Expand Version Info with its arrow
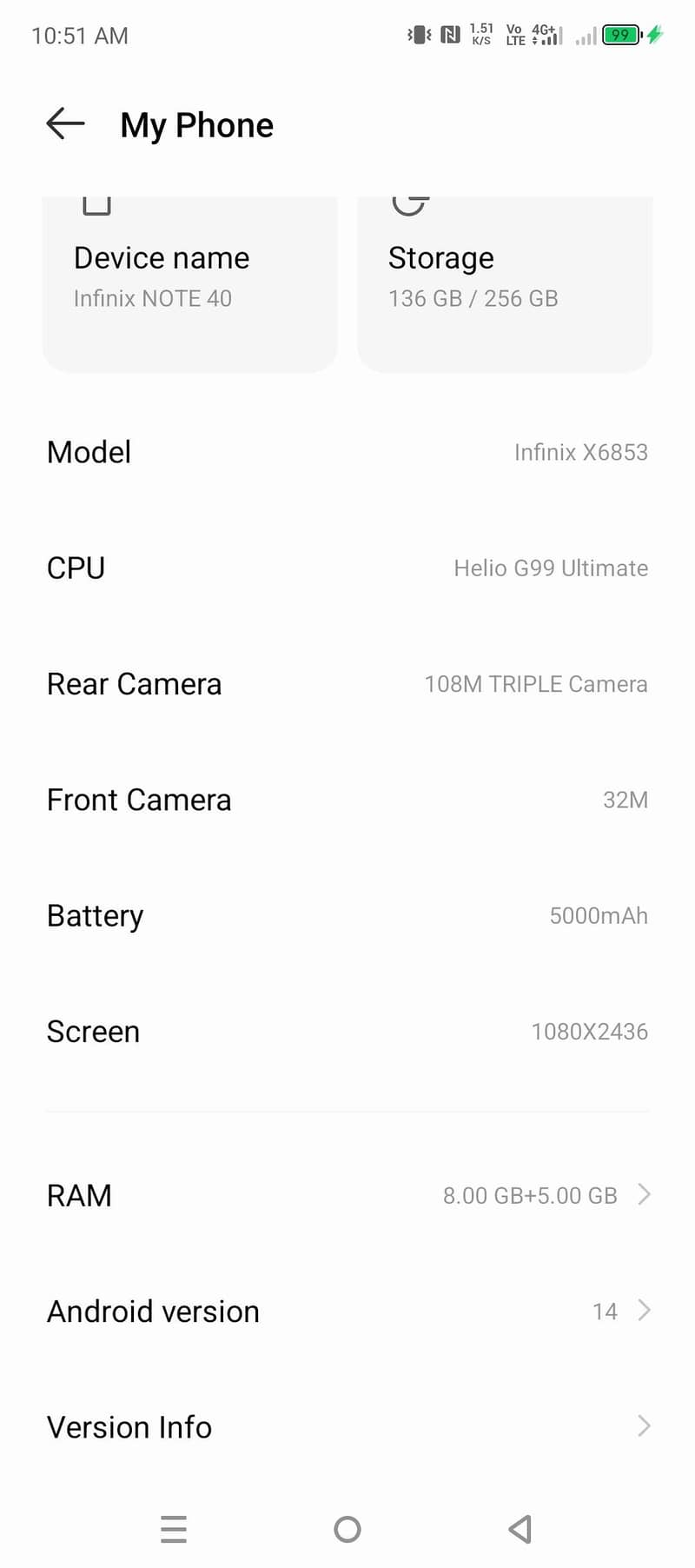695x1568 pixels. (x=643, y=1426)
